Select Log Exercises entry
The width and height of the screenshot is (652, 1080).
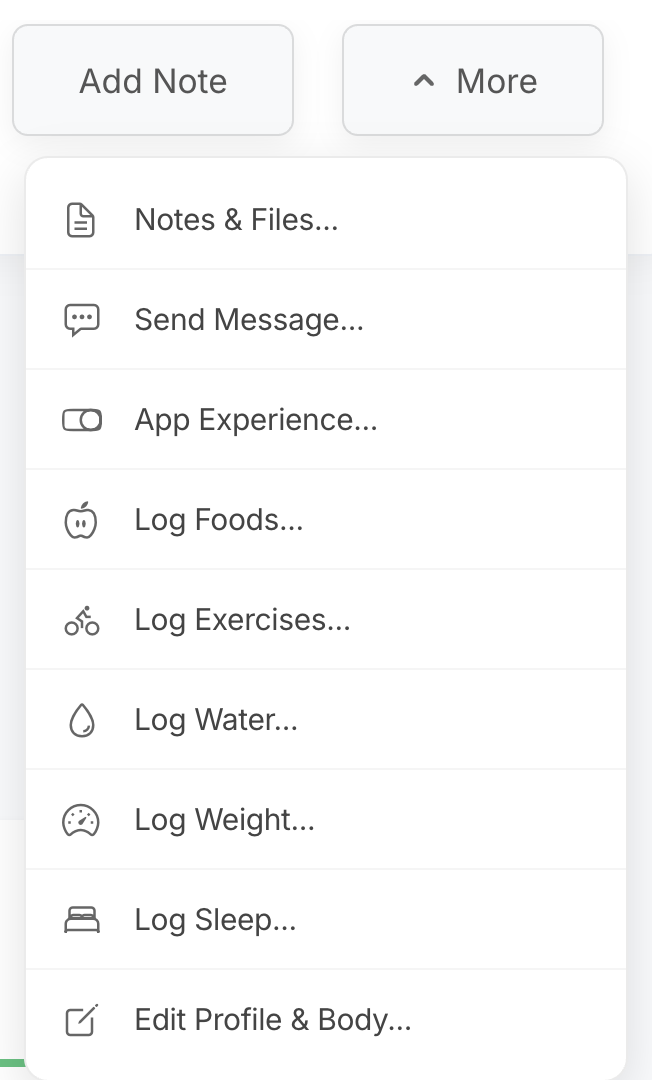tap(242, 620)
